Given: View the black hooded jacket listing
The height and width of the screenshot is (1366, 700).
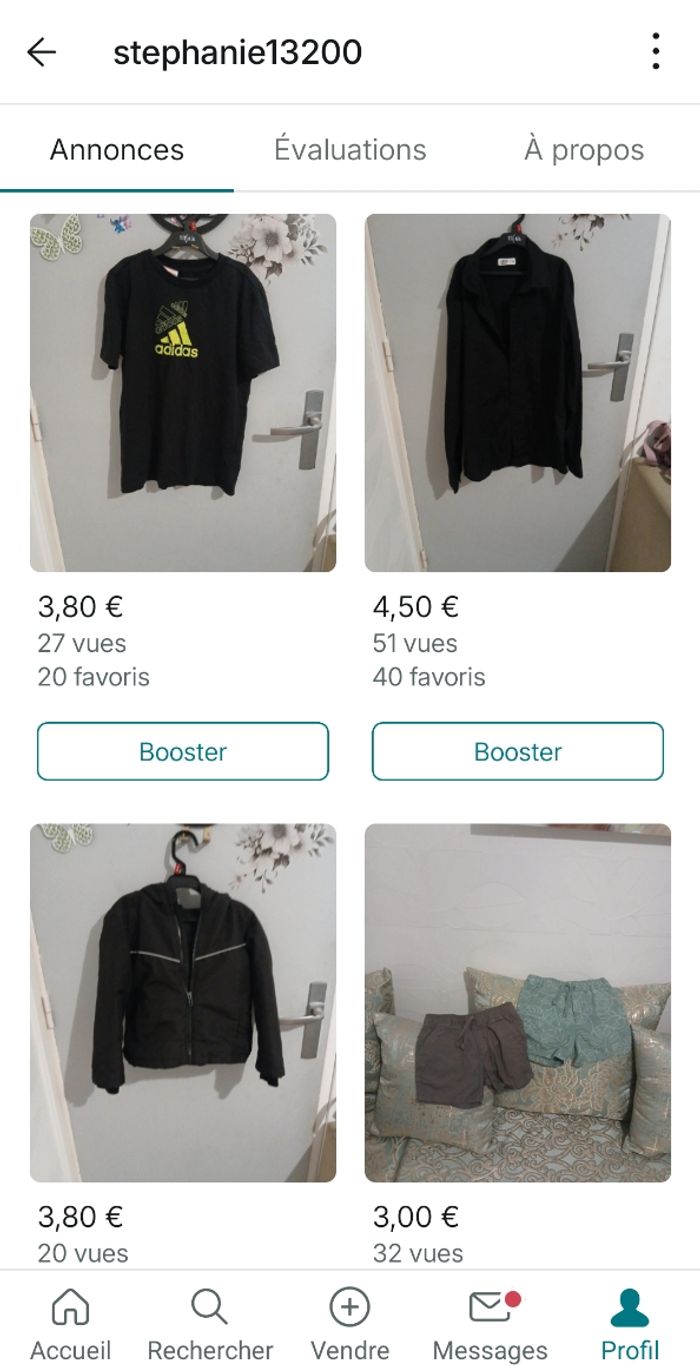Looking at the screenshot, I should point(183,1002).
